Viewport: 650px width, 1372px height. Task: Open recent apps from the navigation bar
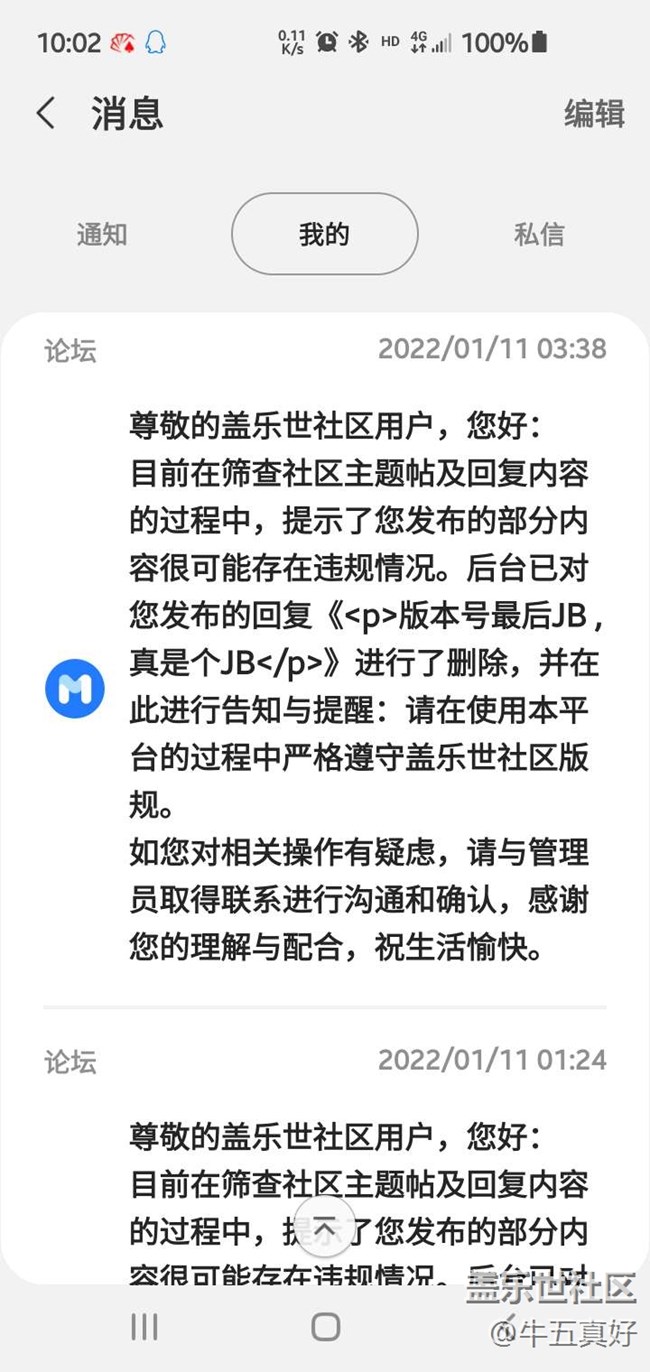click(144, 1327)
